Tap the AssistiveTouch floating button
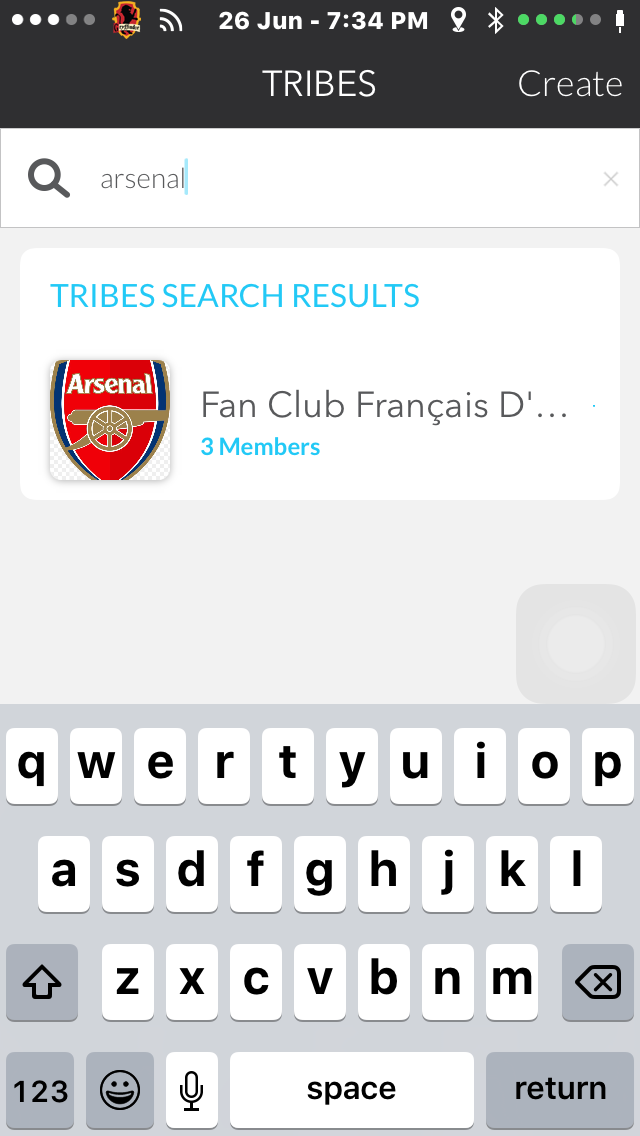The image size is (640, 1136). [x=576, y=643]
